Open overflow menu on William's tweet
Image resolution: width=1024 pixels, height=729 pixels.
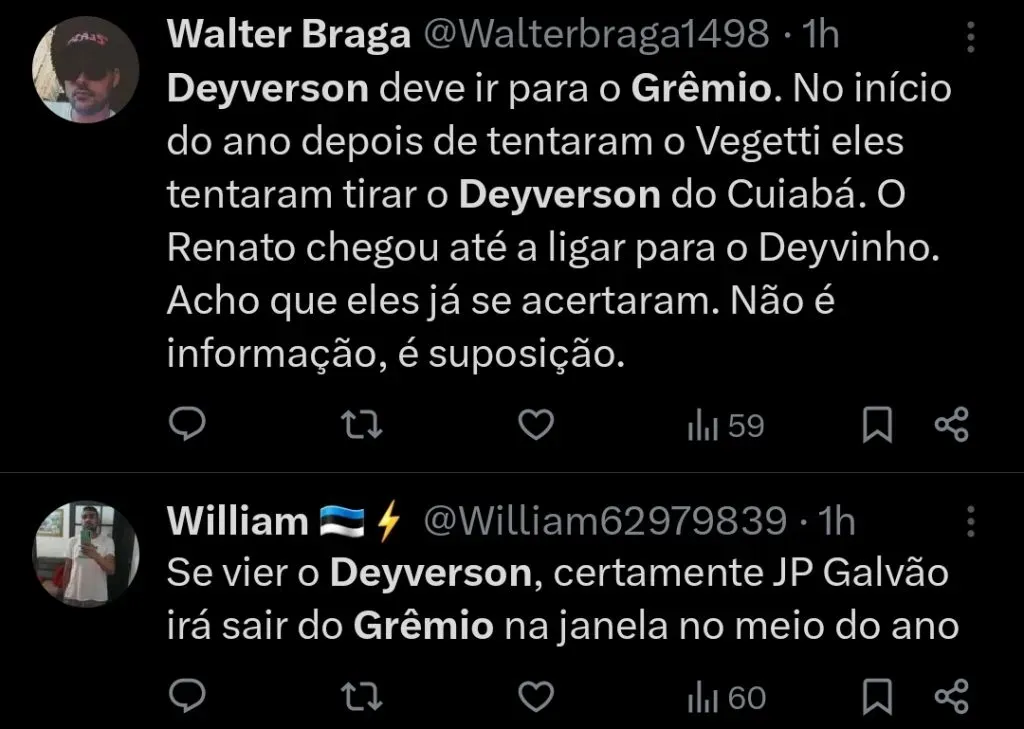tap(970, 521)
